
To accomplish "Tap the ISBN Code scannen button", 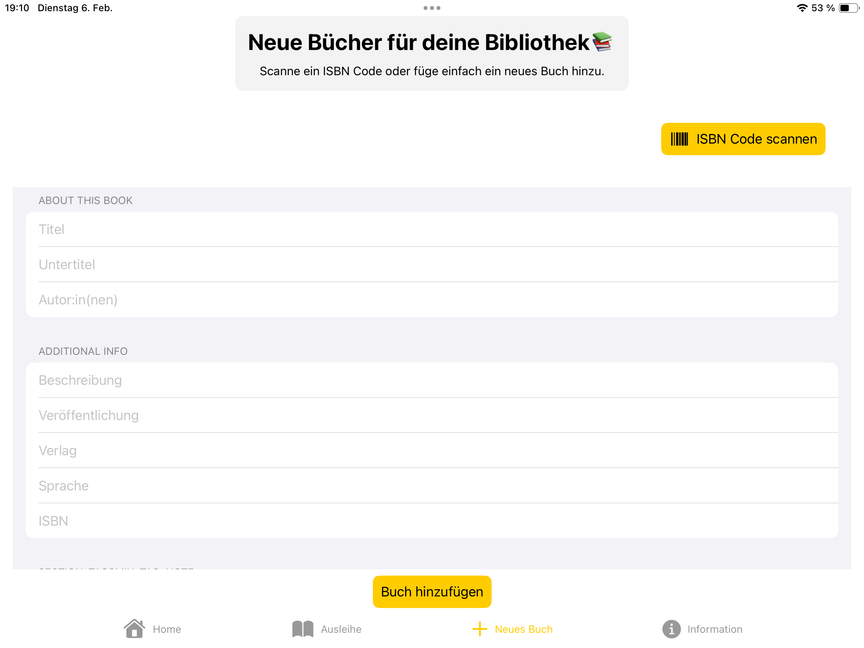I will (x=743, y=139).
